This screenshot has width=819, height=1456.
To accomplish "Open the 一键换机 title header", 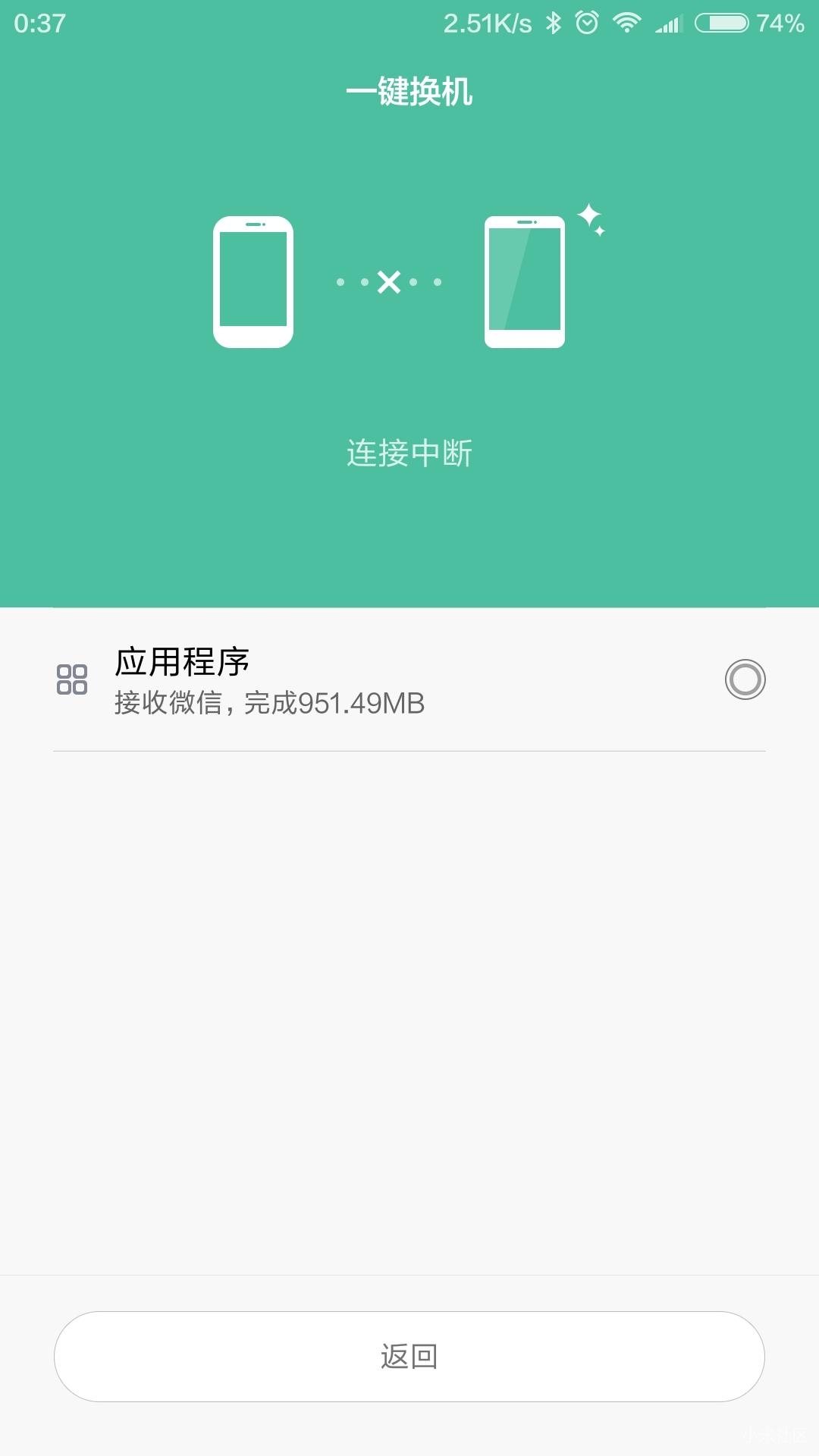I will 408,91.
